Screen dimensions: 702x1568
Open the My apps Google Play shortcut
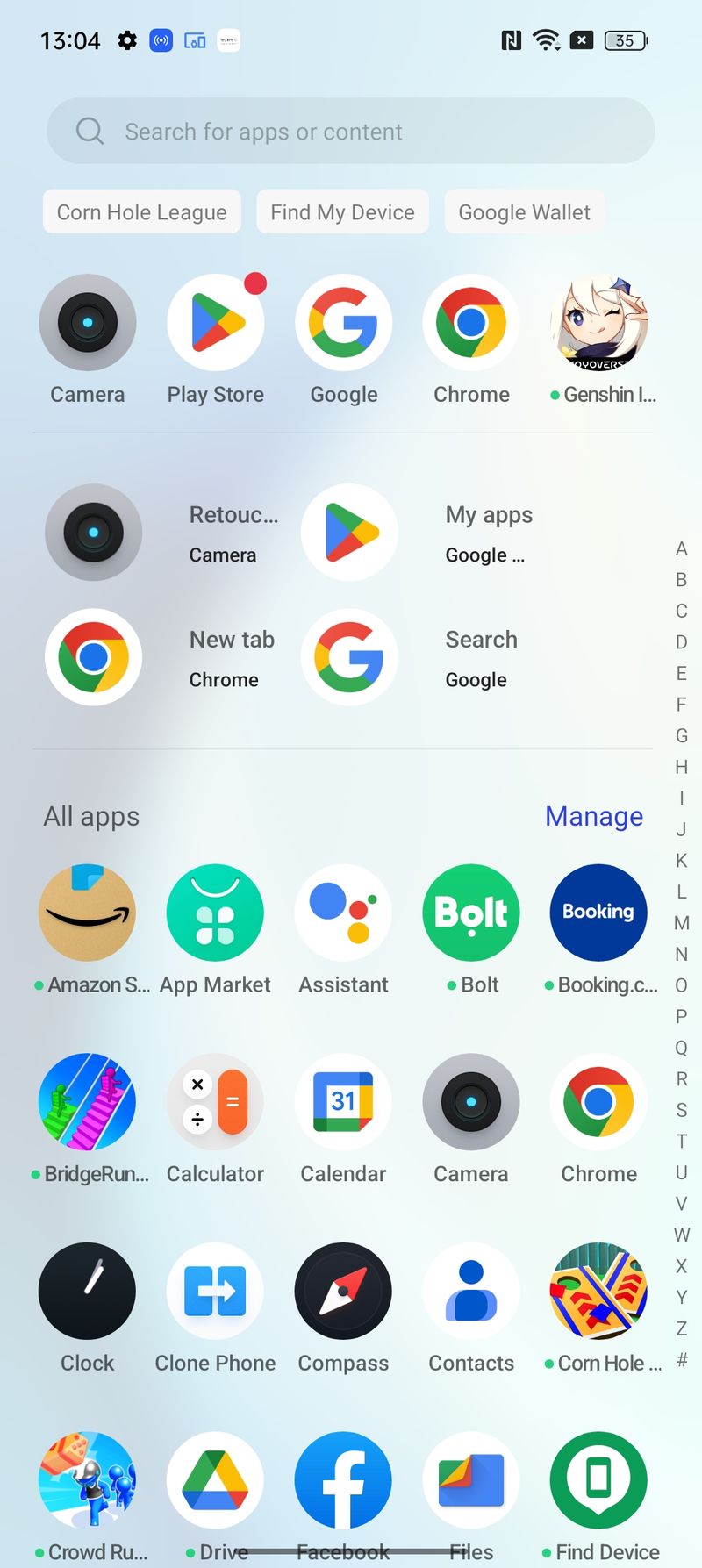pyautogui.click(x=419, y=533)
